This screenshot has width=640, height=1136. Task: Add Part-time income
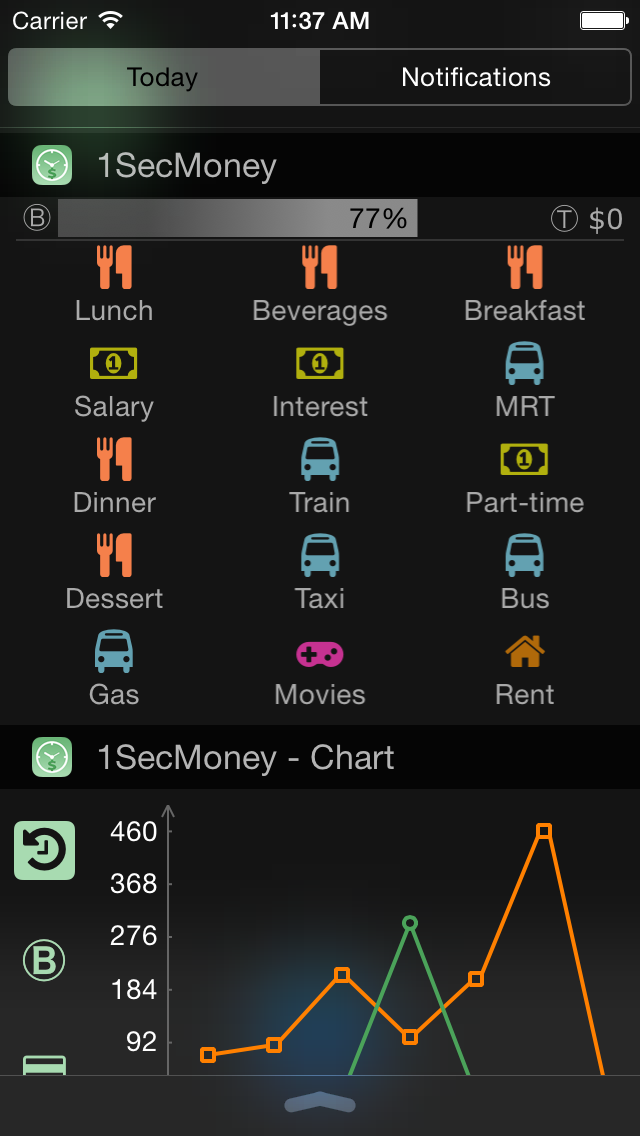[525, 476]
